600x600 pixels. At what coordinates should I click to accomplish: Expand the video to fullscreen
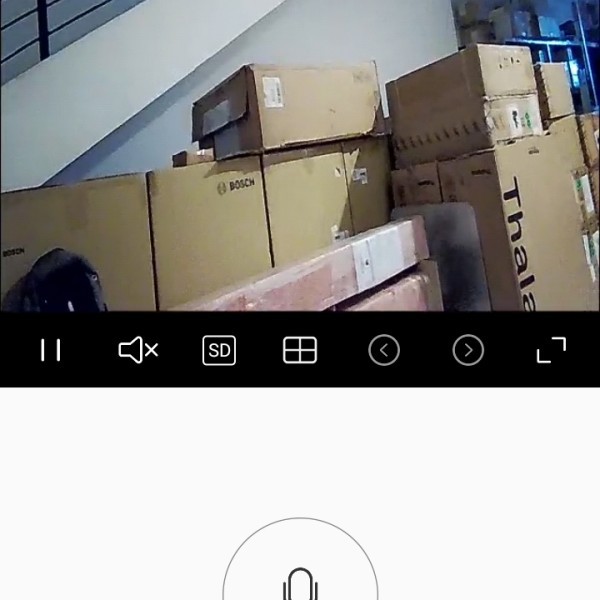coord(551,350)
